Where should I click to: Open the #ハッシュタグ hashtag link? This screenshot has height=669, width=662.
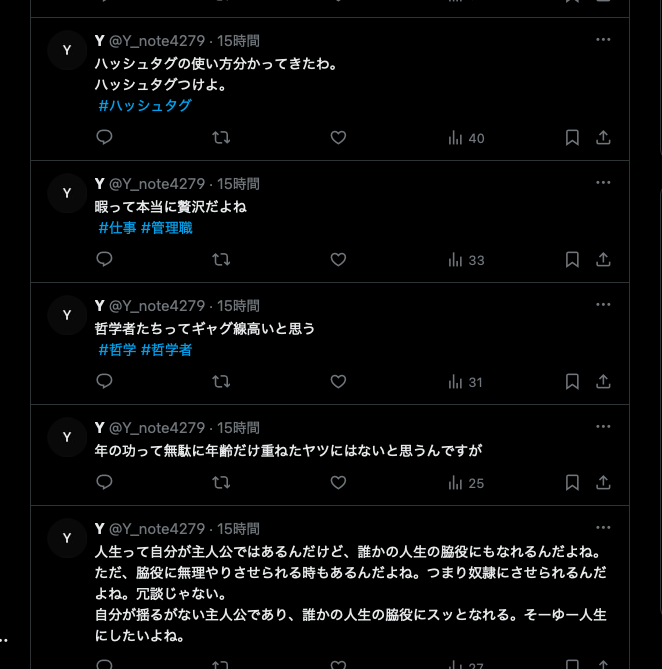tap(145, 106)
